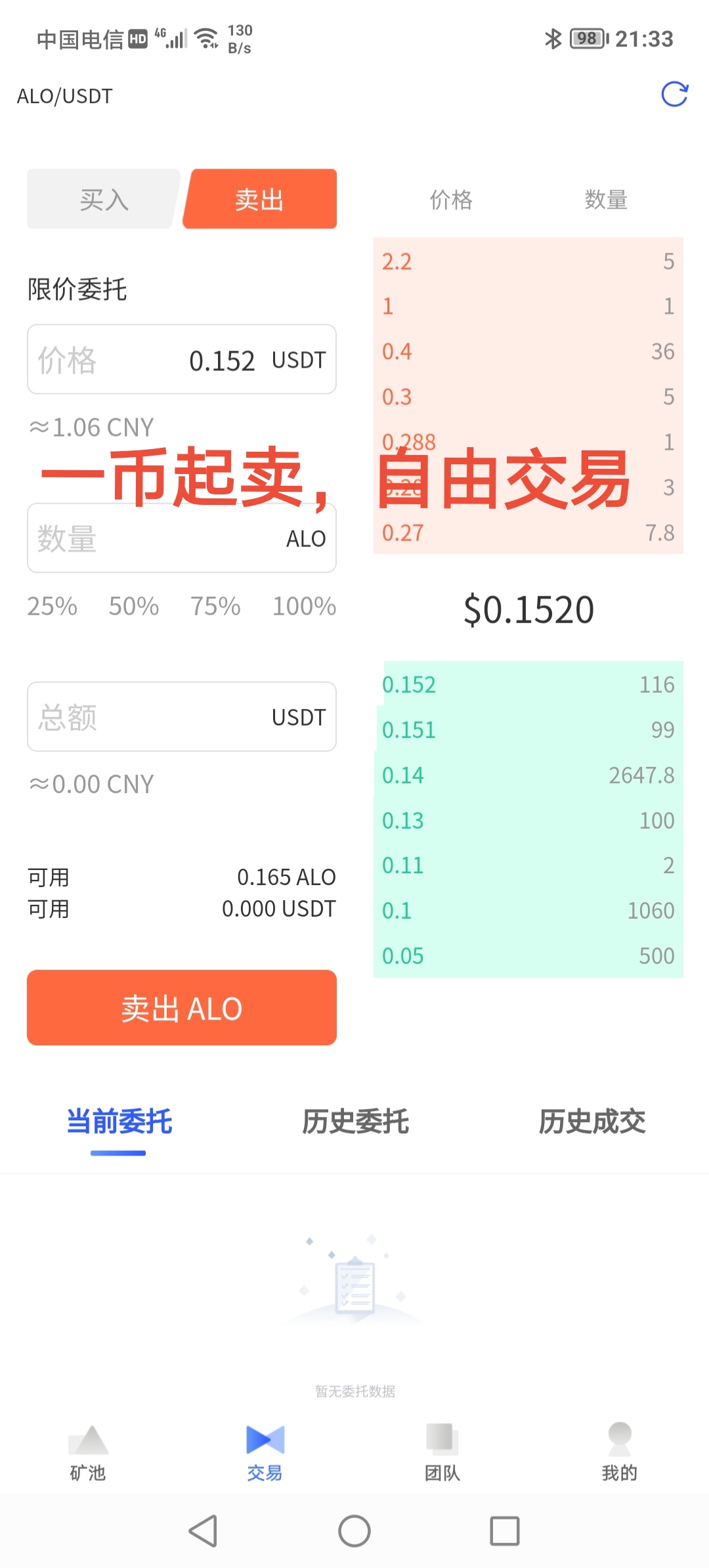Pick the 0.27 ask price row
Image resolution: width=709 pixels, height=1568 pixels.
pyautogui.click(x=528, y=533)
